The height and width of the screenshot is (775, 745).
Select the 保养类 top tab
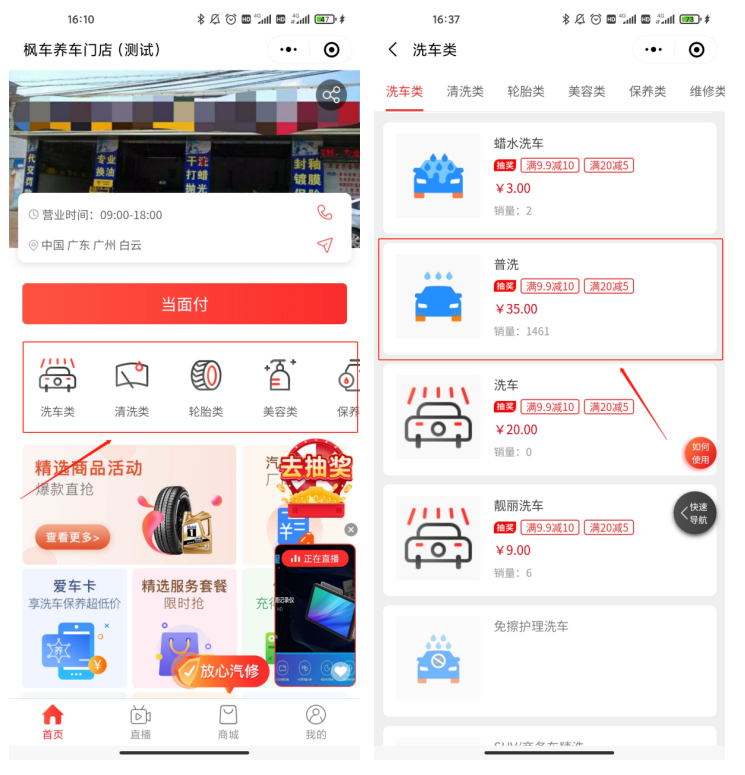[647, 91]
